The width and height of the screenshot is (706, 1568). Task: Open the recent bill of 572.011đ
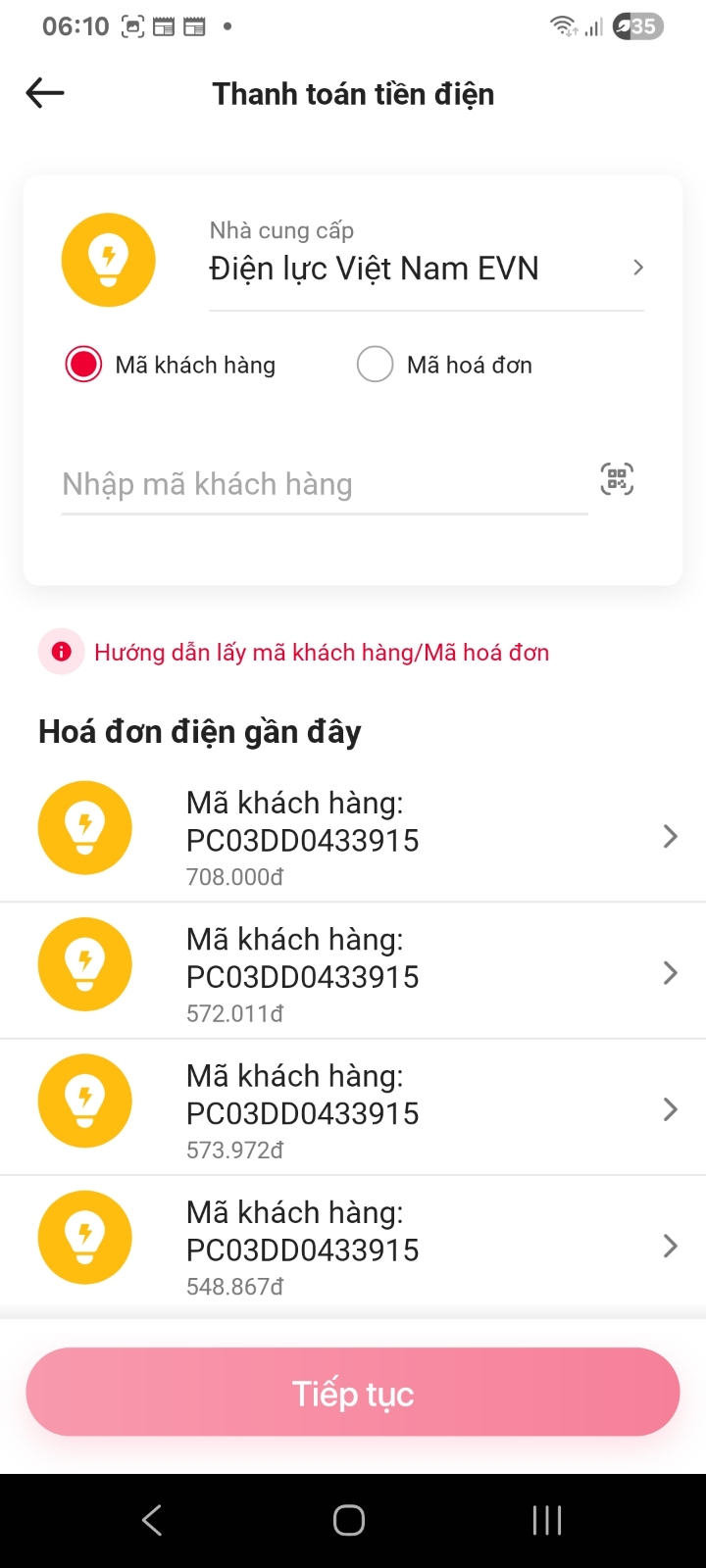pyautogui.click(x=353, y=971)
